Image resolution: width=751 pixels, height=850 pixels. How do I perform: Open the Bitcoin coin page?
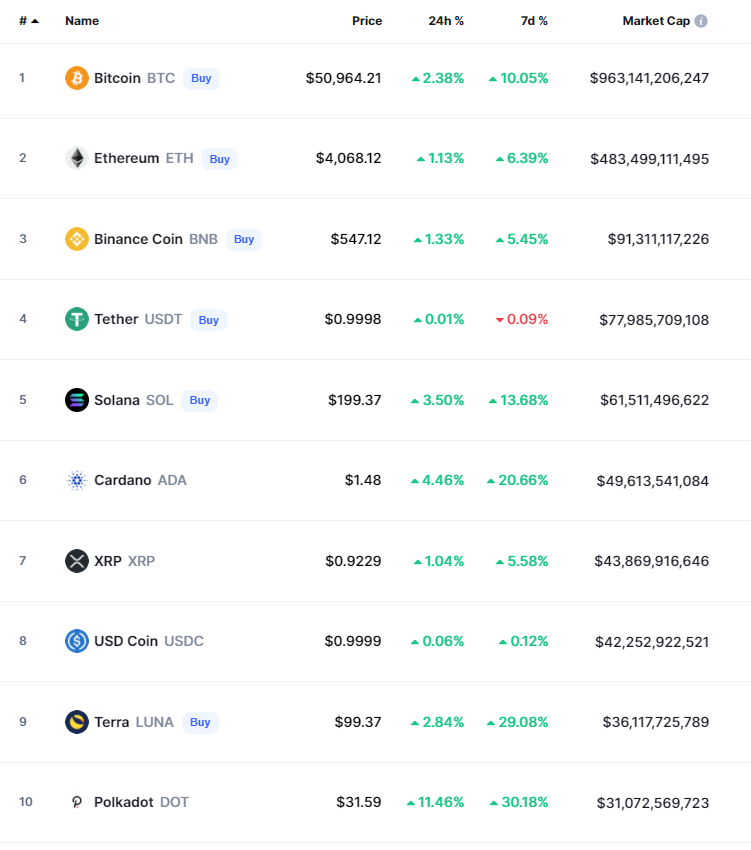coord(117,78)
